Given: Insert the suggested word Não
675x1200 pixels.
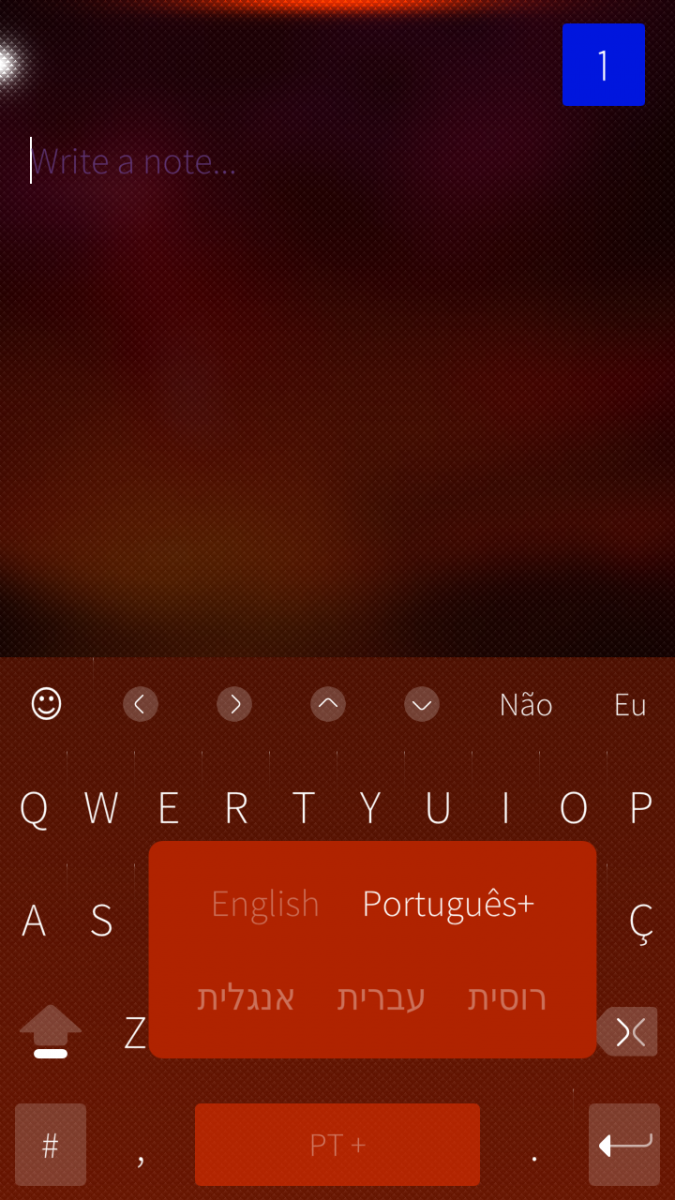Looking at the screenshot, I should 526,705.
